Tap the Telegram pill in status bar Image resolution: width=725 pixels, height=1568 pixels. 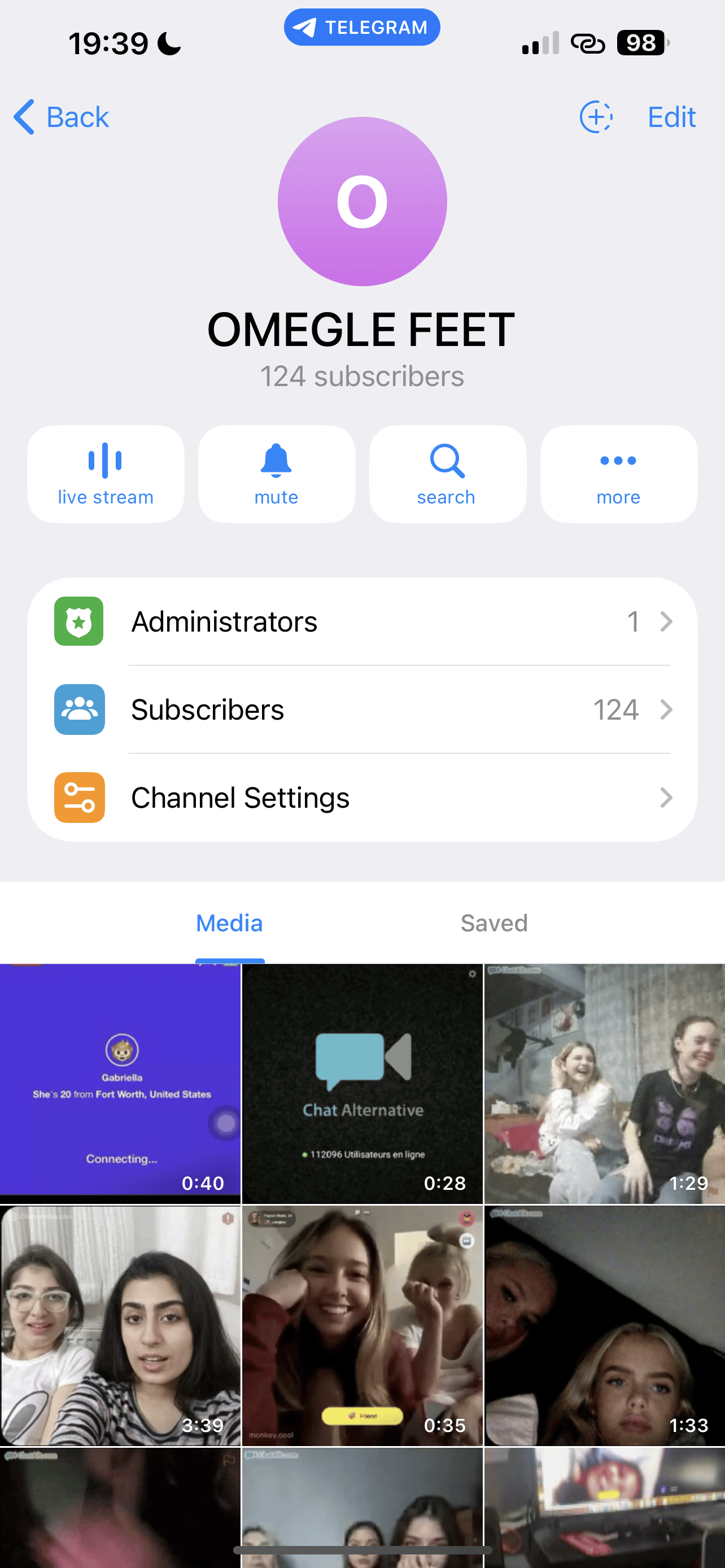(362, 28)
